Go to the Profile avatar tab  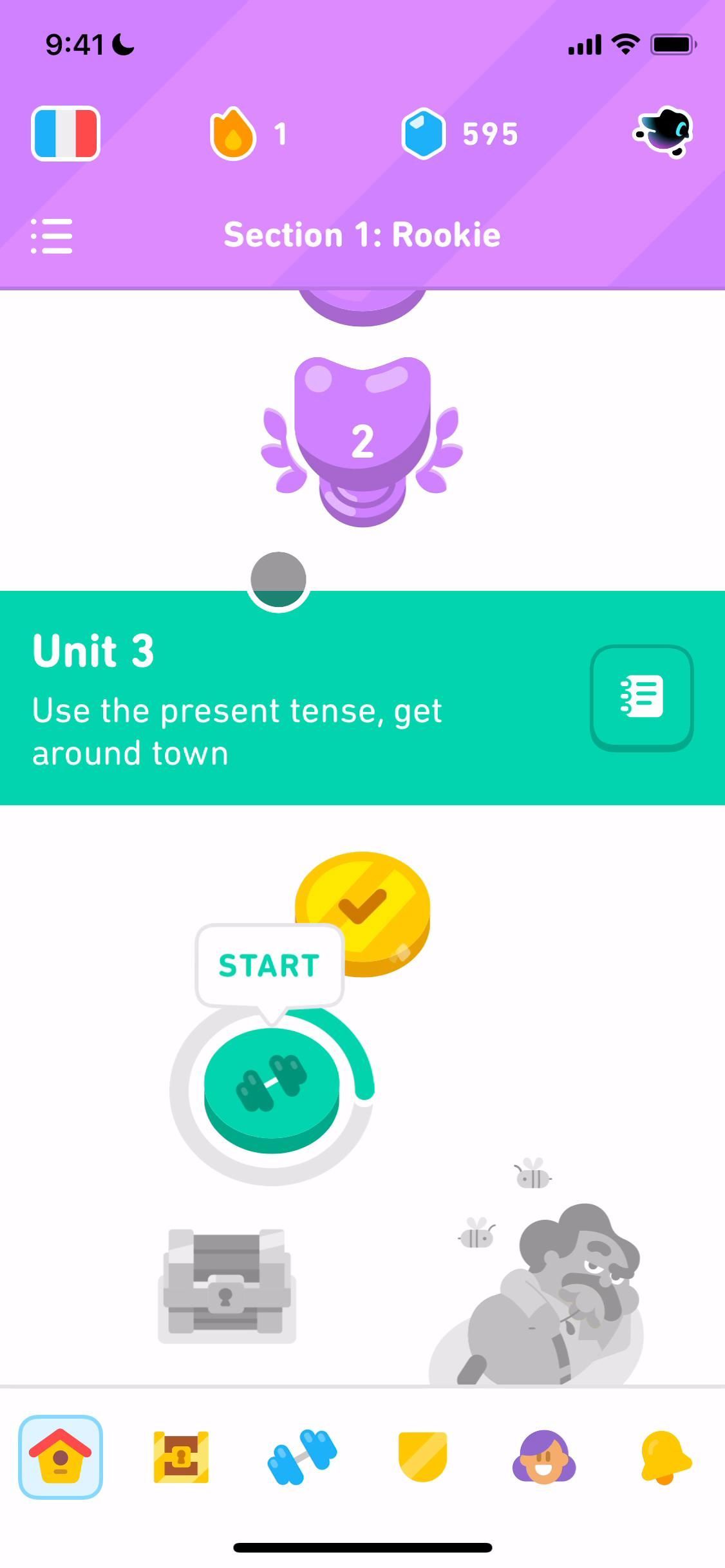click(x=544, y=1457)
